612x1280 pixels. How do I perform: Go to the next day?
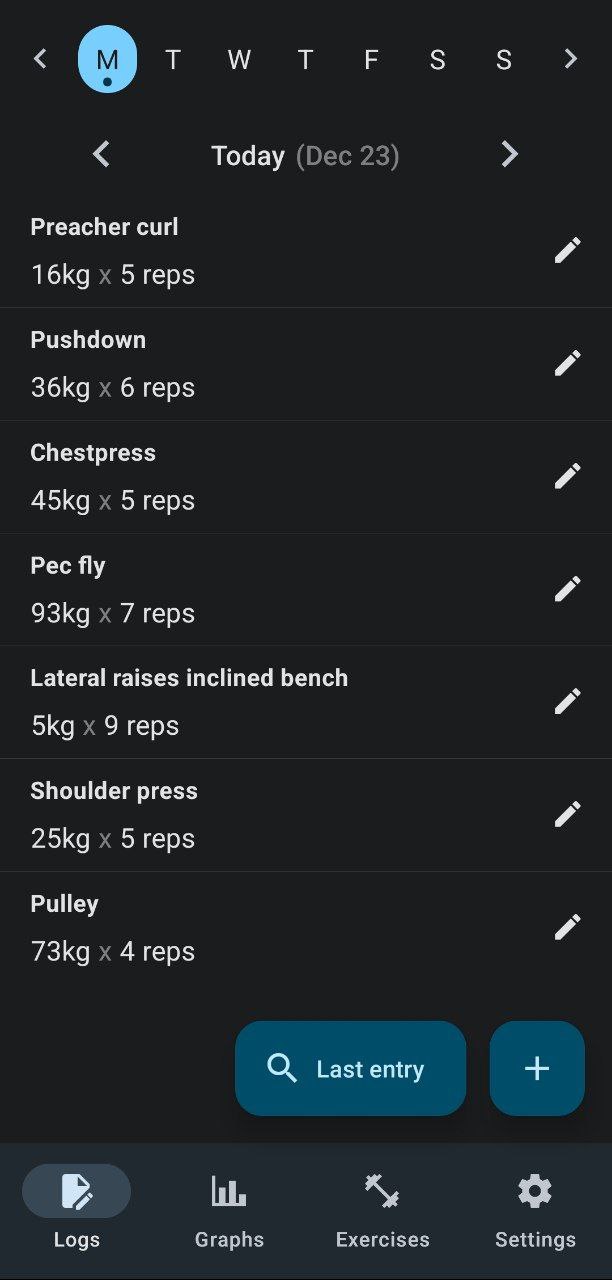(x=510, y=154)
